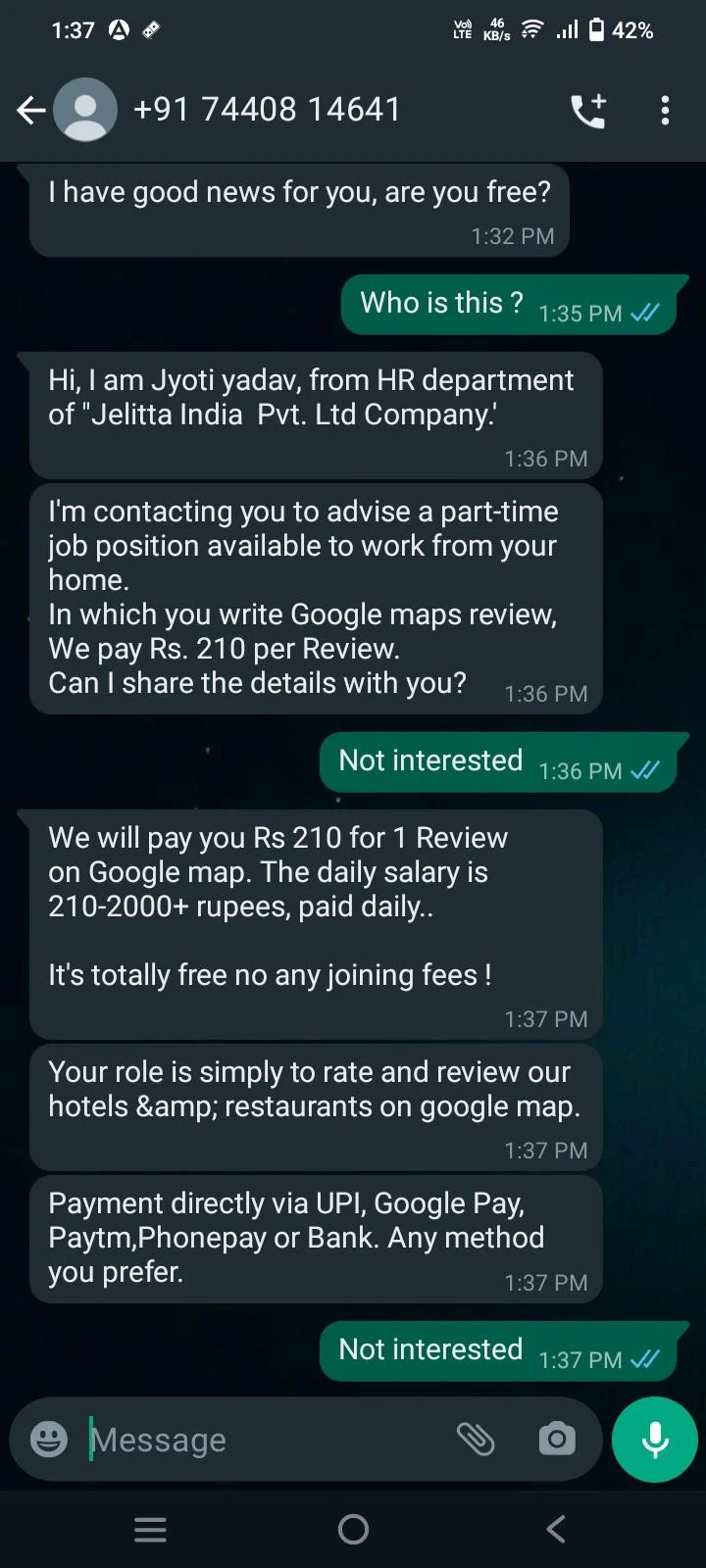
Task: Tap the Message input field
Action: [245, 1439]
